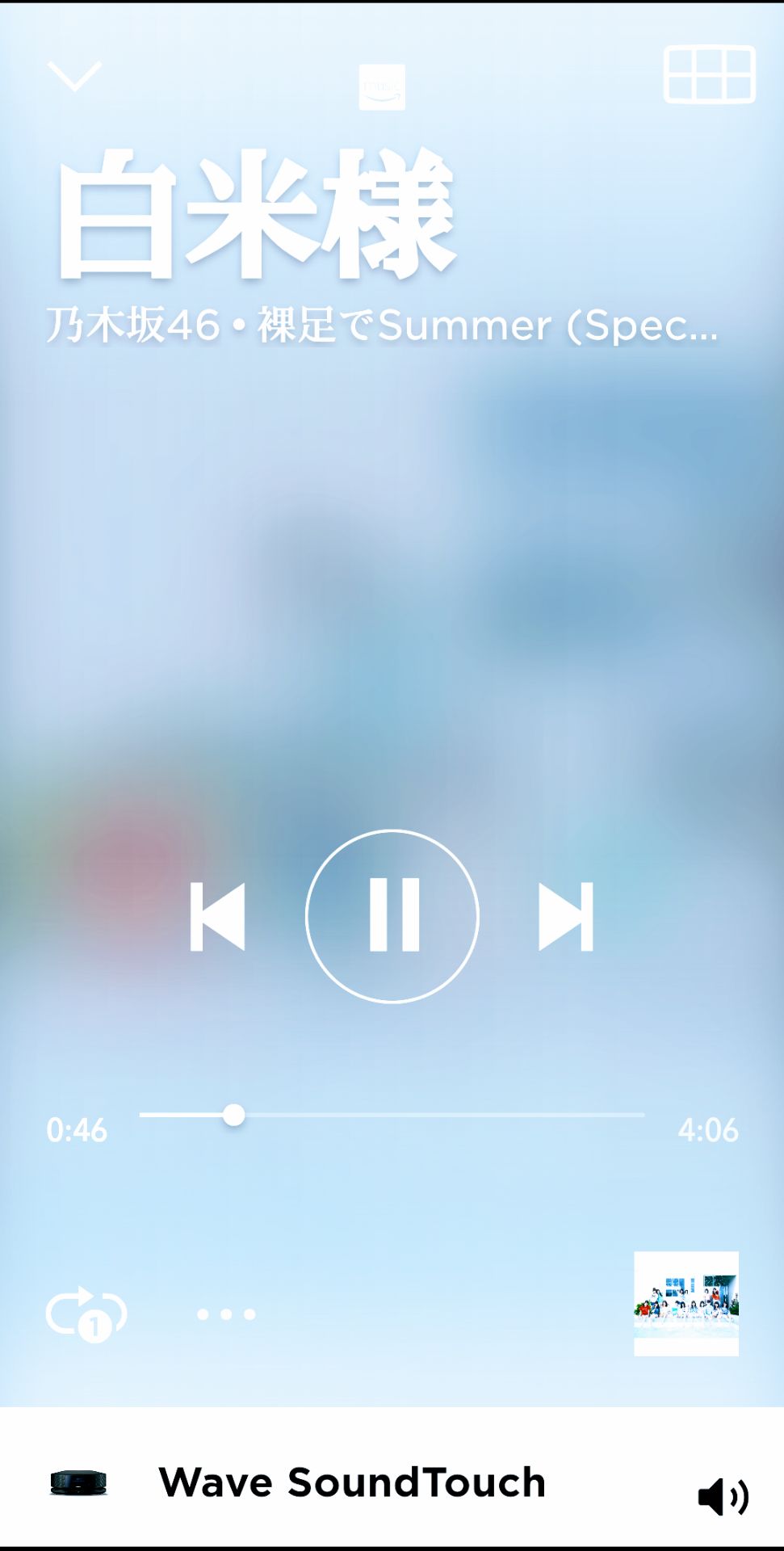Image resolution: width=784 pixels, height=1551 pixels.
Task: Open the presets grid
Action: [x=709, y=75]
